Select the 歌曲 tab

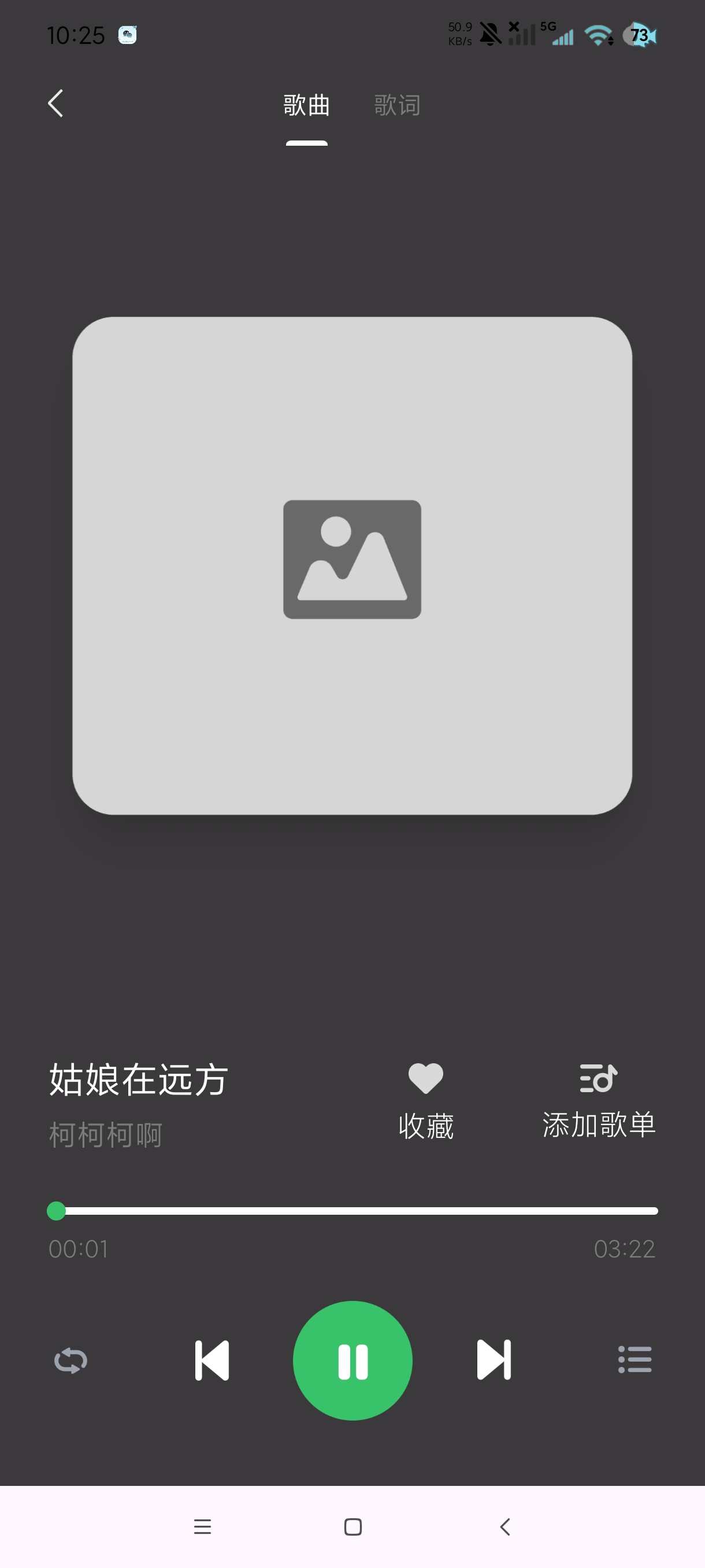pos(307,105)
